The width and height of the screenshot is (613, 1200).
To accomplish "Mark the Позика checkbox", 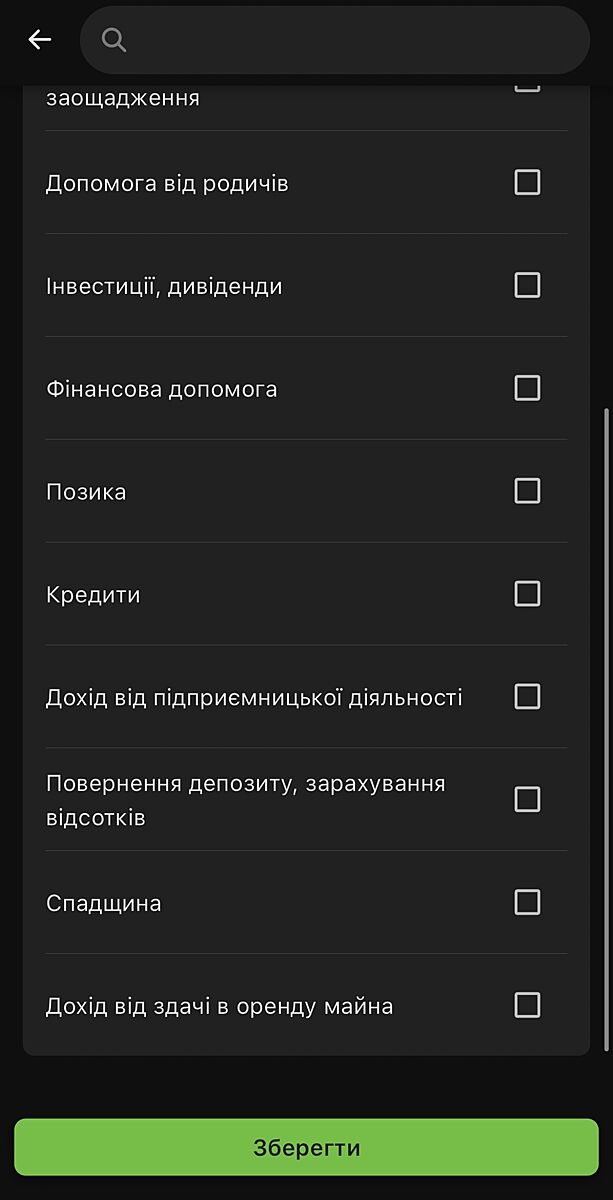I will click(527, 491).
